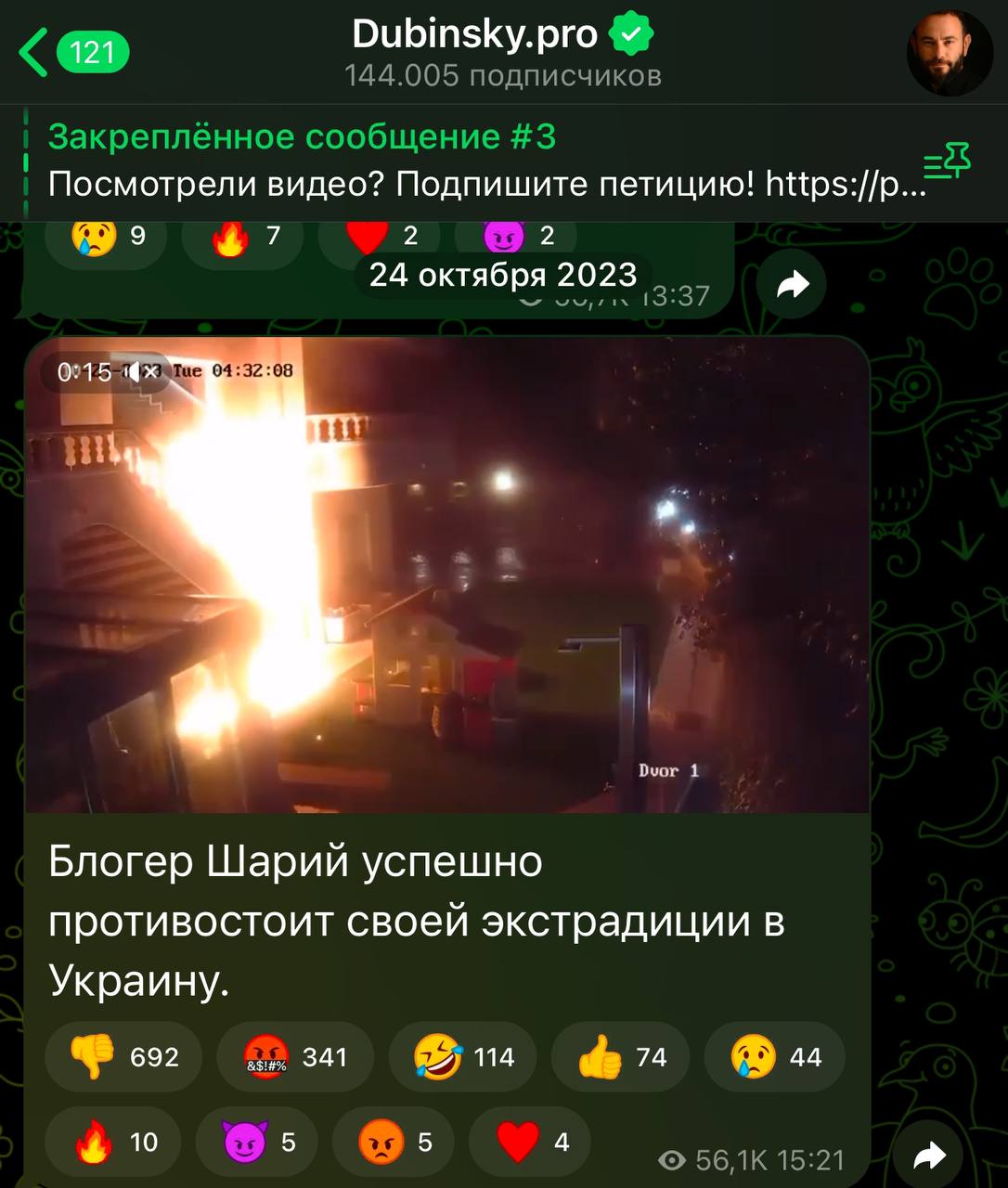The image size is (1008, 1188).
Task: Open pinned message #3
Action: [464, 161]
